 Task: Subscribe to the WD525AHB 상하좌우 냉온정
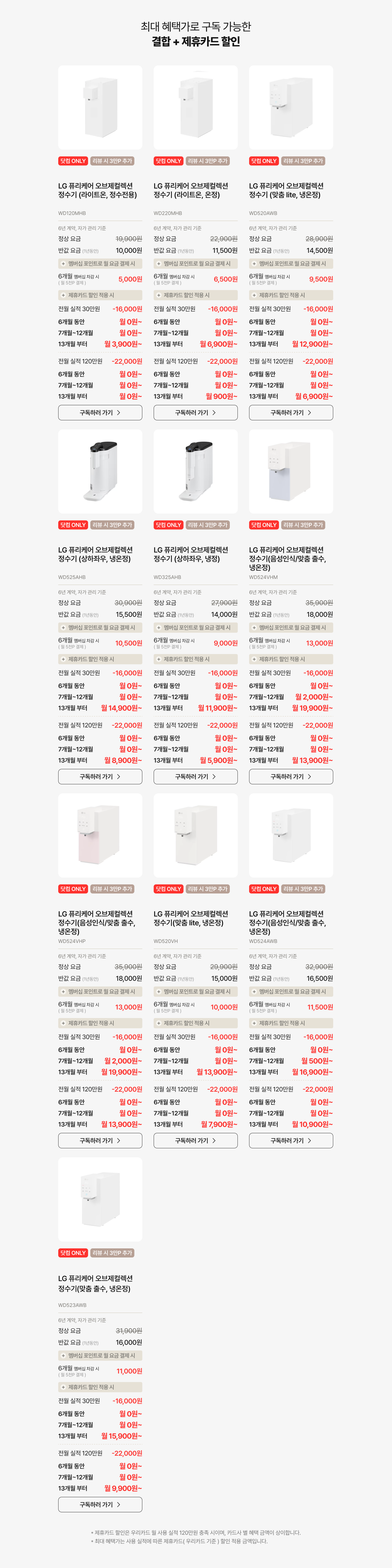pyautogui.click(x=100, y=777)
